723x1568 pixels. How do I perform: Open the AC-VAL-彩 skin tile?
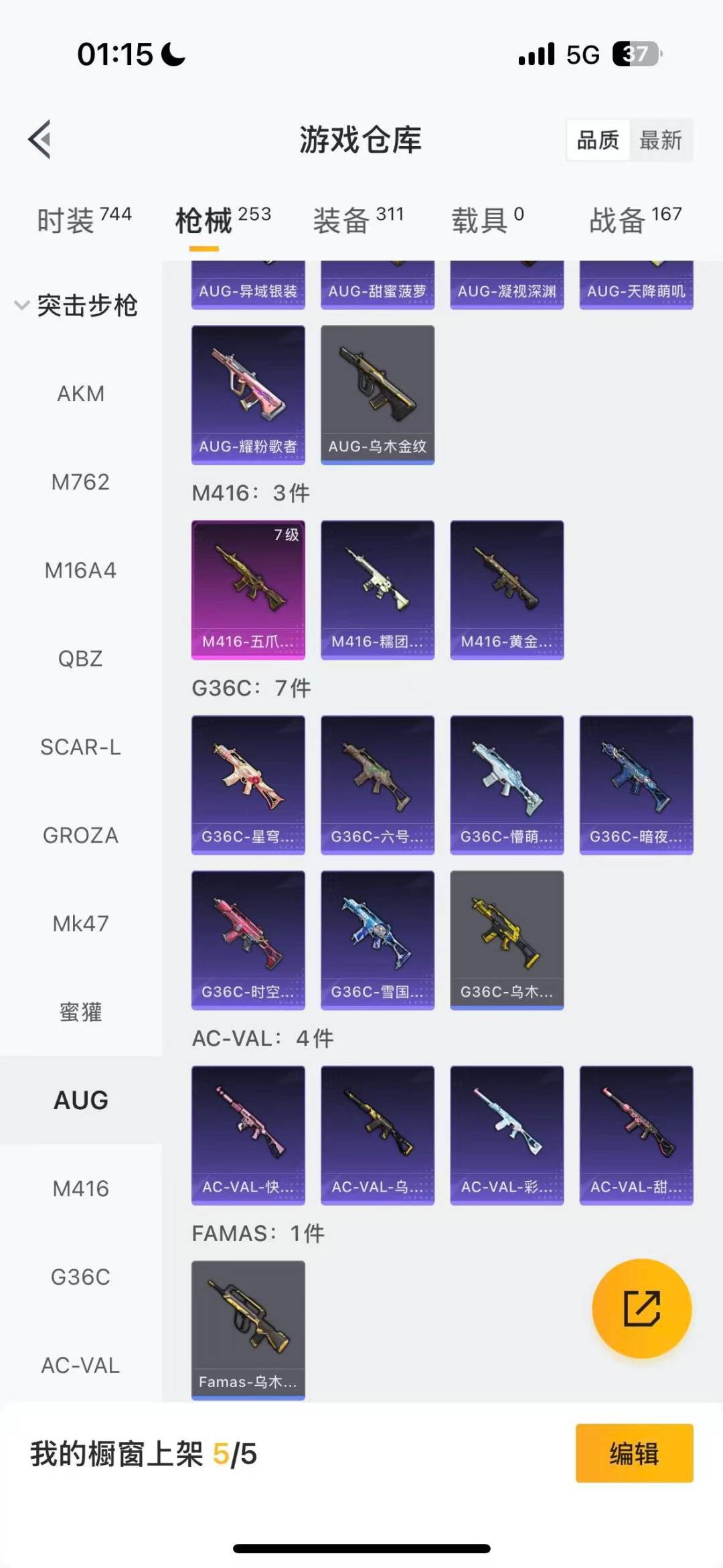(507, 1135)
